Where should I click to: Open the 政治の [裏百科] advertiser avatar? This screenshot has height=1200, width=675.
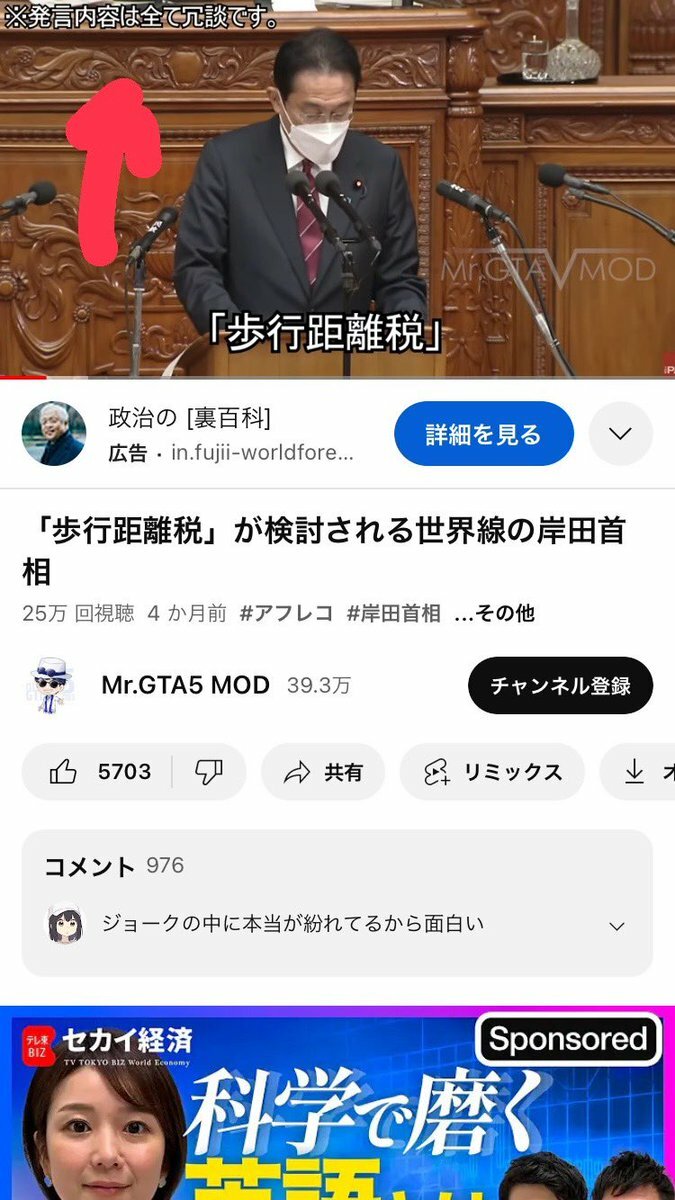click(x=54, y=434)
